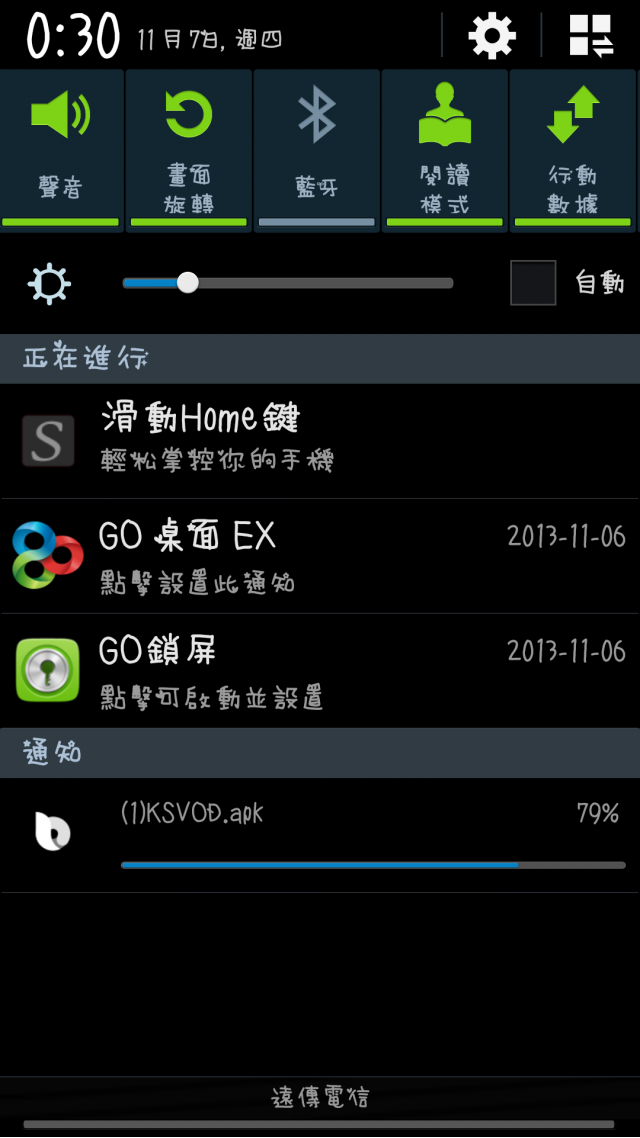Toggle the 聲音 sound setting
This screenshot has width=640, height=1138.
point(61,150)
